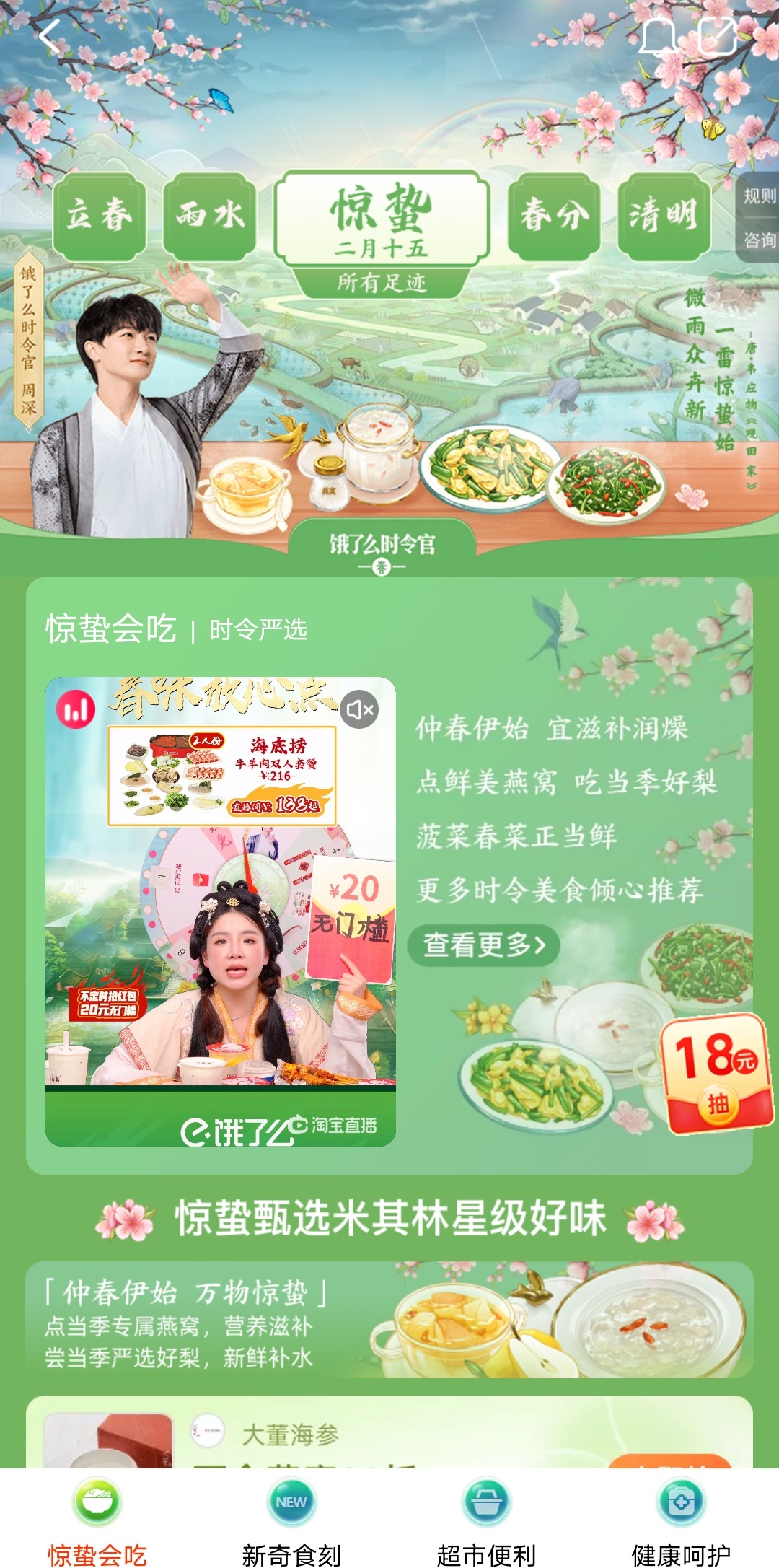Image resolution: width=779 pixels, height=1568 pixels.
Task: Select the 清明 solar term tab
Action: [664, 216]
